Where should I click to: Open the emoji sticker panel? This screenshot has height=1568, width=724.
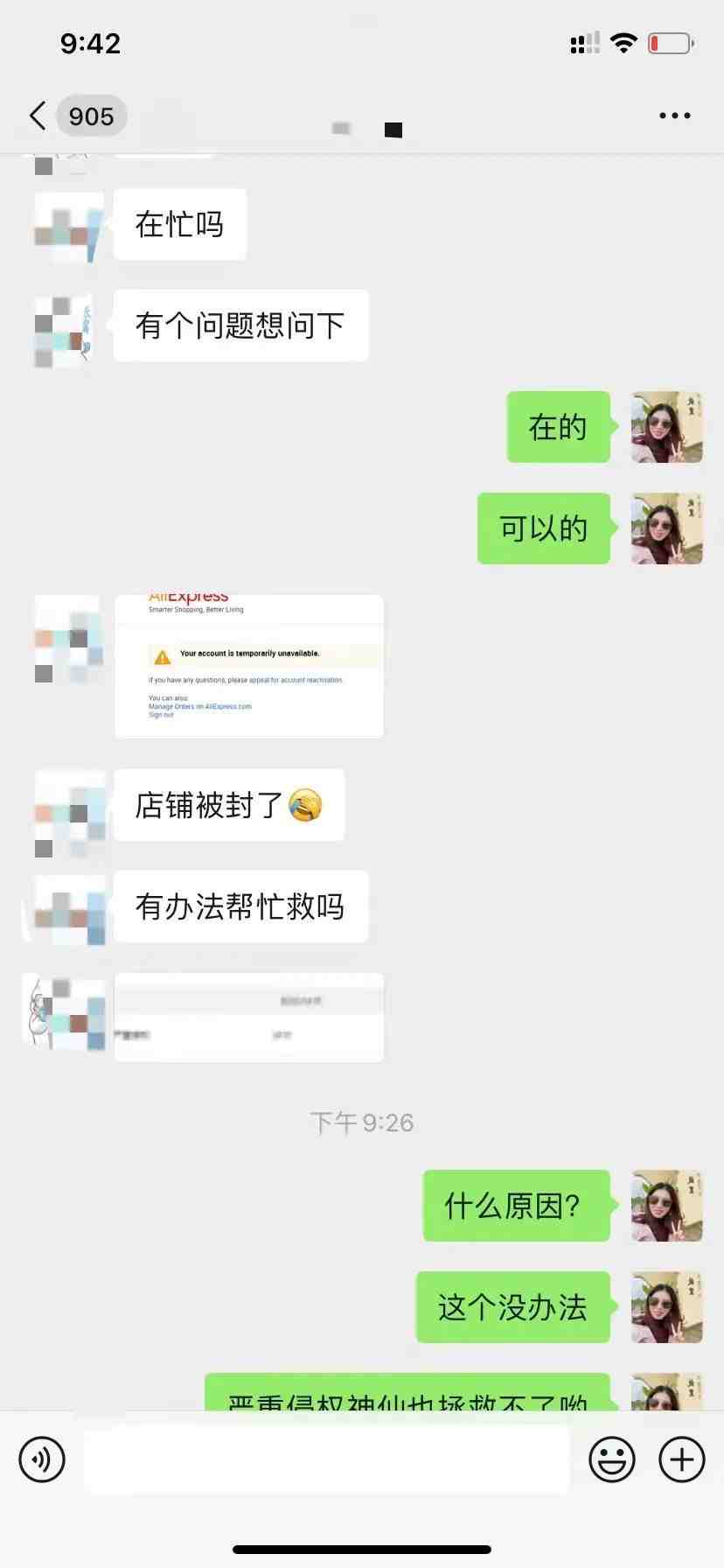pos(611,1459)
